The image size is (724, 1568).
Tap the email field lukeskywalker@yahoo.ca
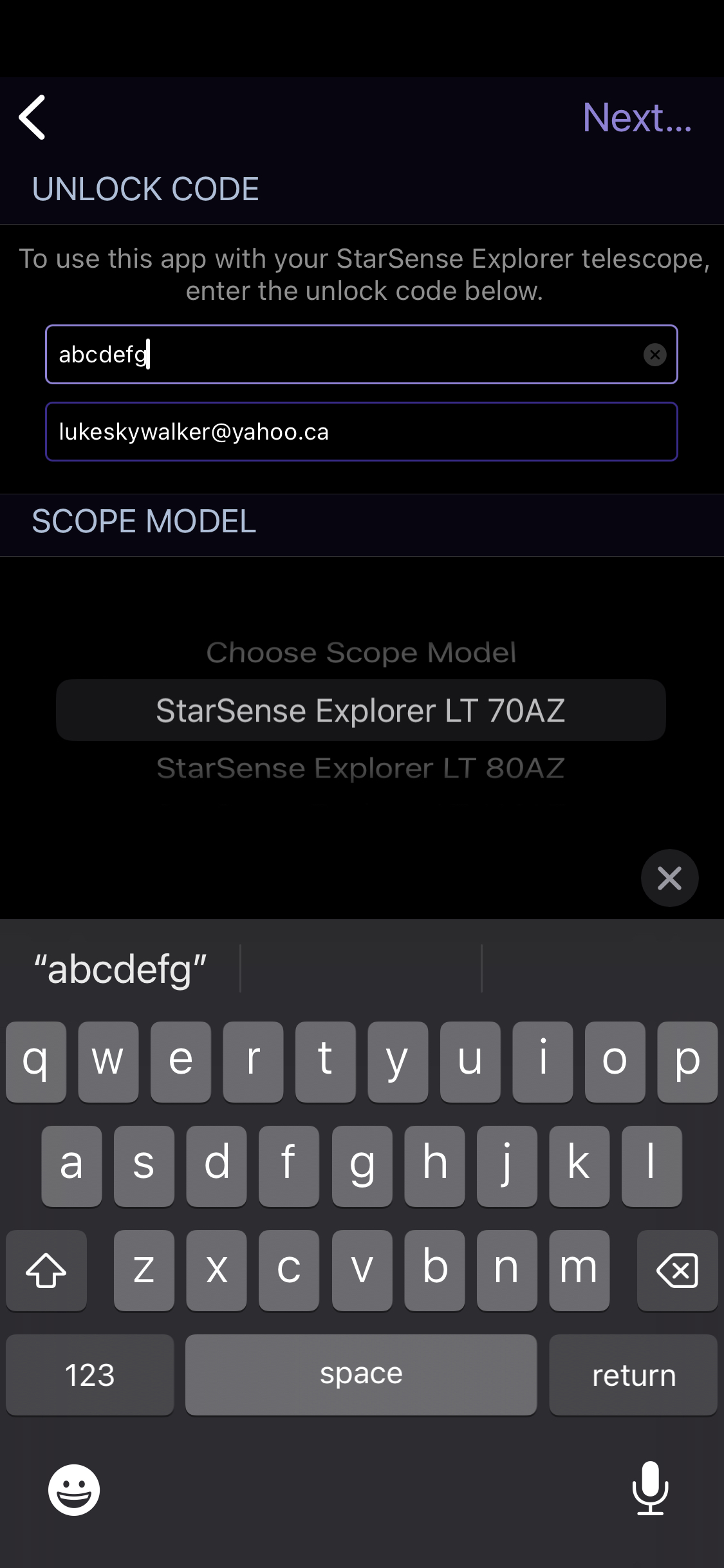pos(361,432)
